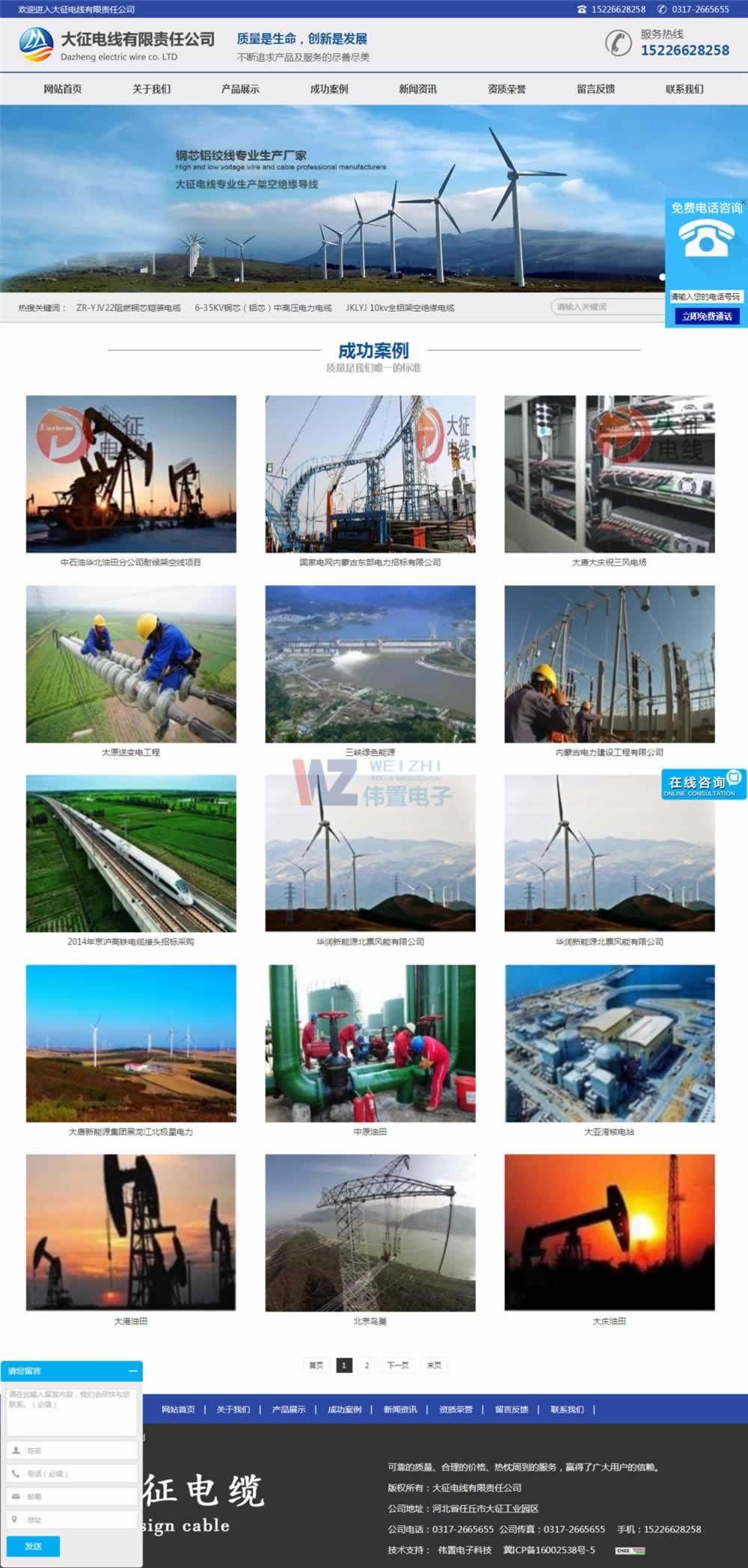Tap the keyword search field
The width and height of the screenshot is (748, 1568).
coord(606,307)
